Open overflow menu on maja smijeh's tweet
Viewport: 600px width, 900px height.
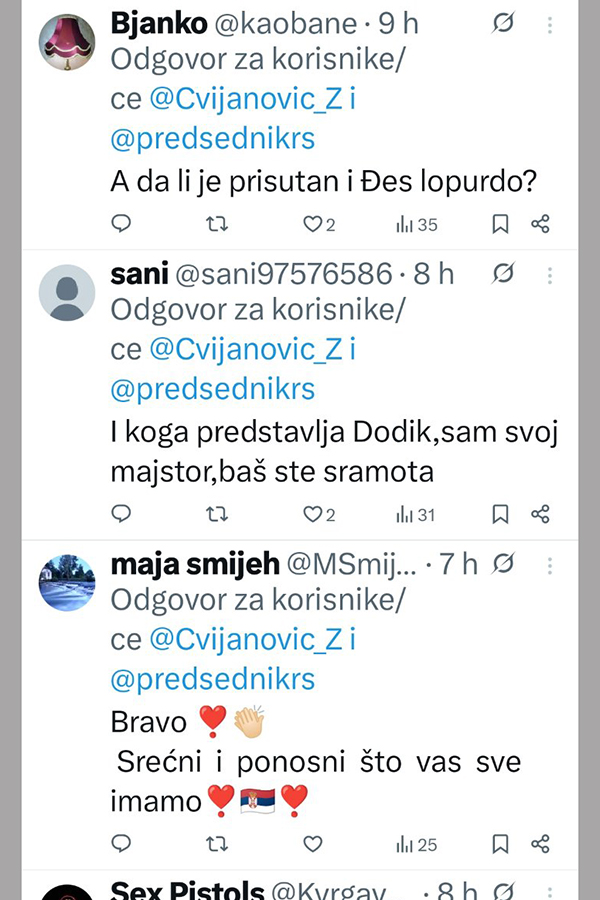[x=549, y=565]
